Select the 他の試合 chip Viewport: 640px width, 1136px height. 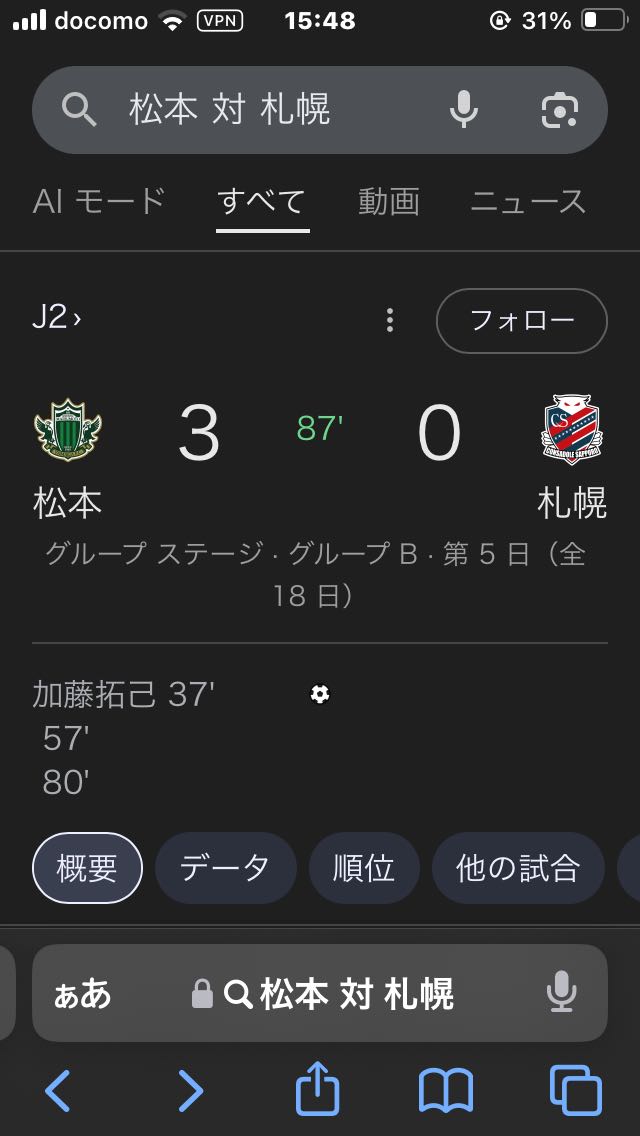(x=517, y=867)
